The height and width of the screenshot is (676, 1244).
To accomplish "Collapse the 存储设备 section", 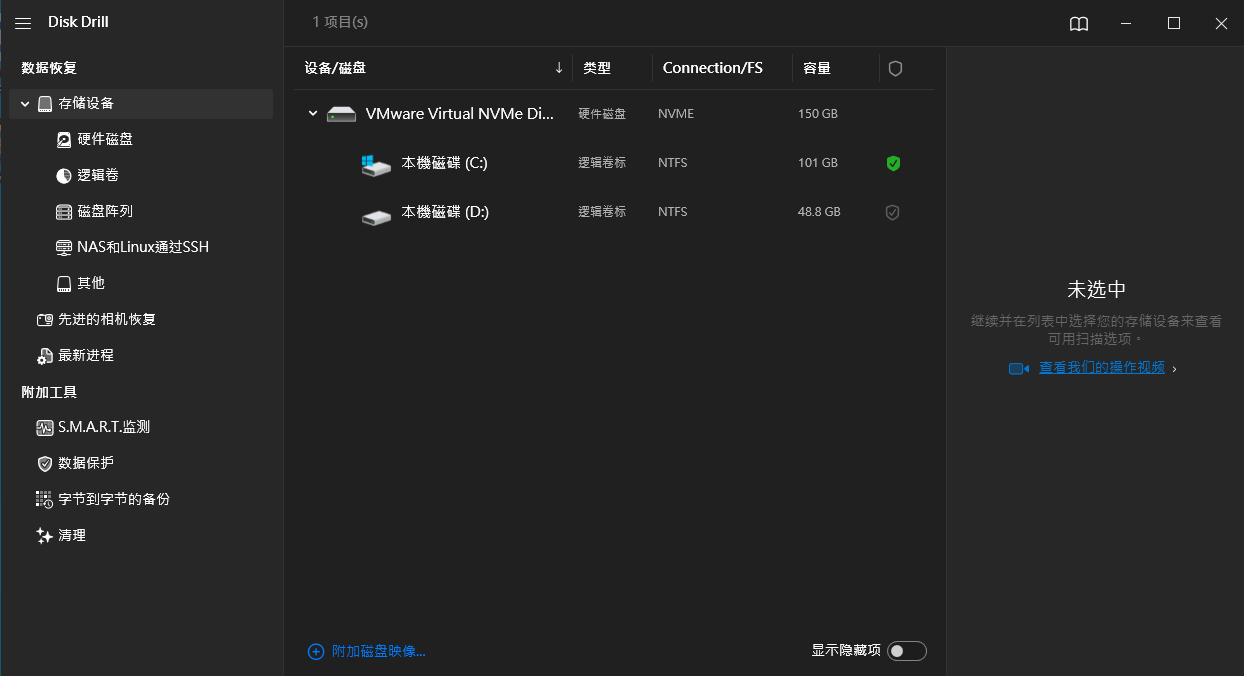I will click(x=25, y=104).
